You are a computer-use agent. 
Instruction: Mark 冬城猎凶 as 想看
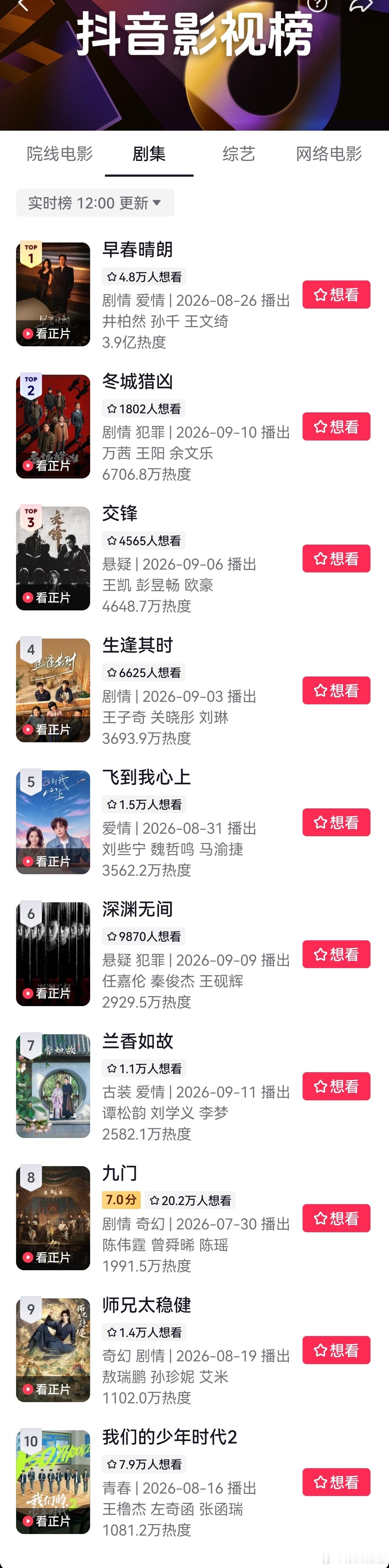pyautogui.click(x=336, y=427)
